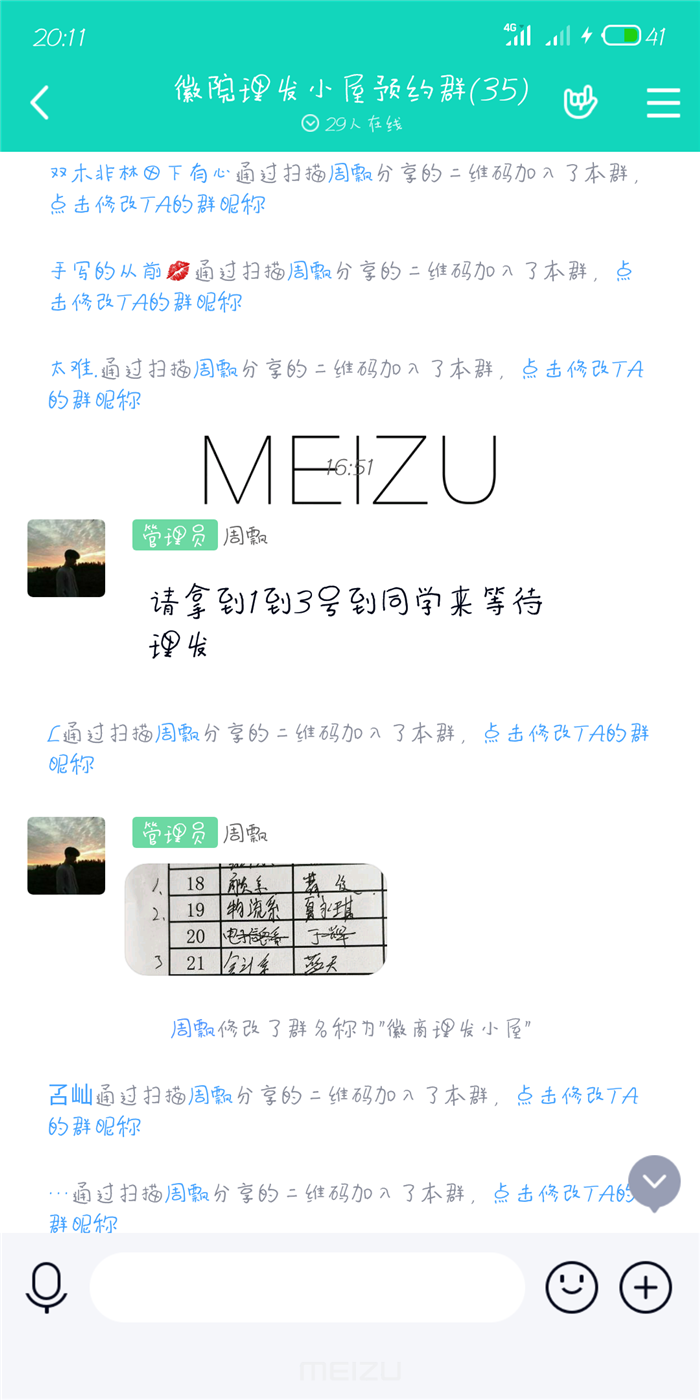This screenshot has width=700, height=1400.
Task: Open the emoji smiley picker
Action: click(571, 1287)
